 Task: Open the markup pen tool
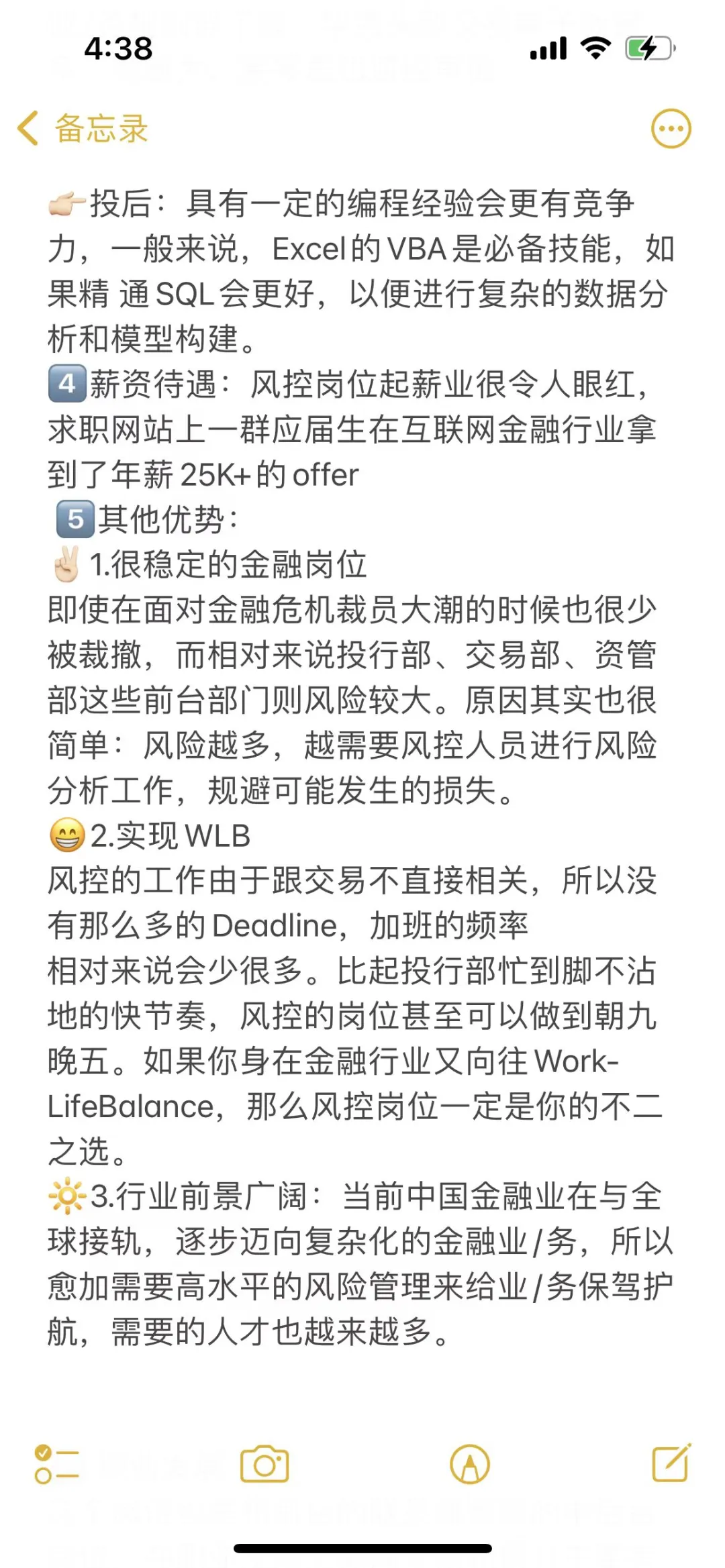click(470, 1463)
